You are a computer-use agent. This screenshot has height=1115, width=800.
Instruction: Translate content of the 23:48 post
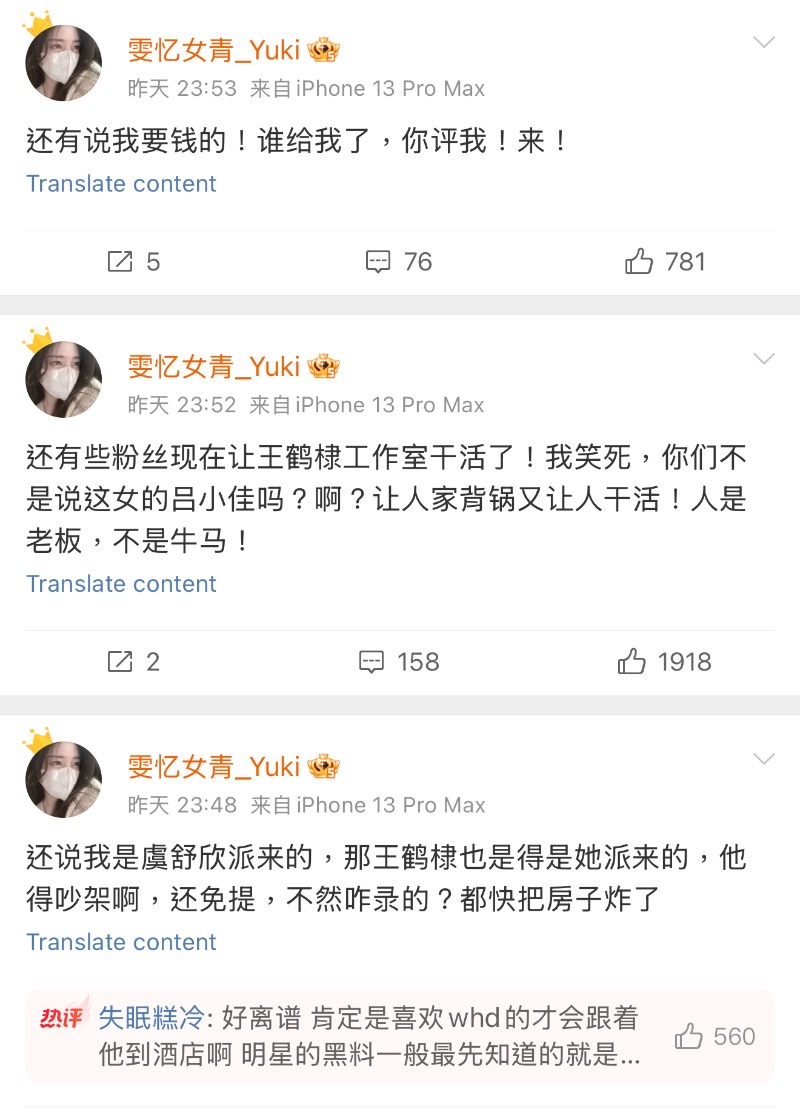coord(121,942)
